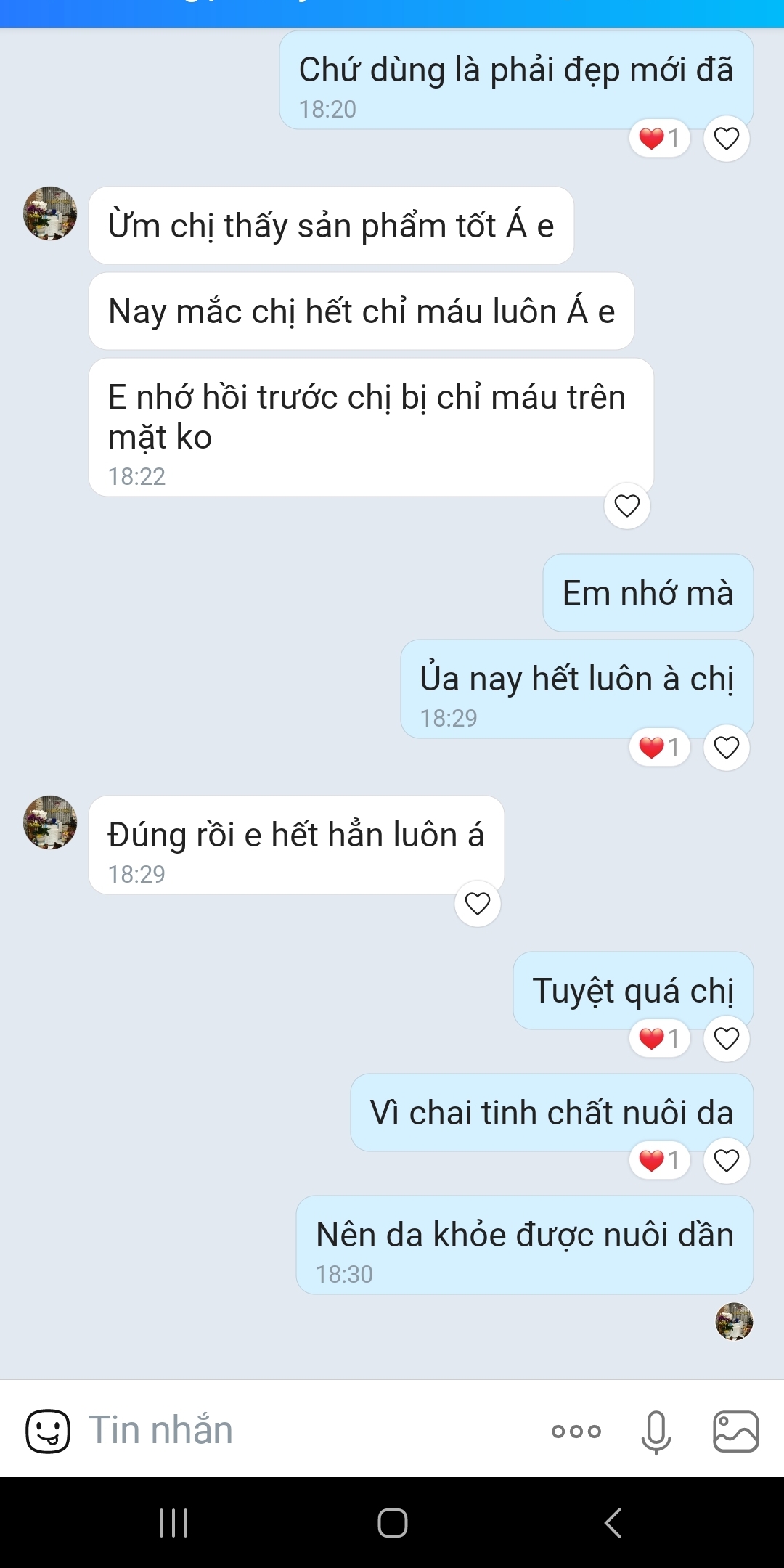Record a voice message with microphone
The image size is (784, 1568).
point(656,1431)
